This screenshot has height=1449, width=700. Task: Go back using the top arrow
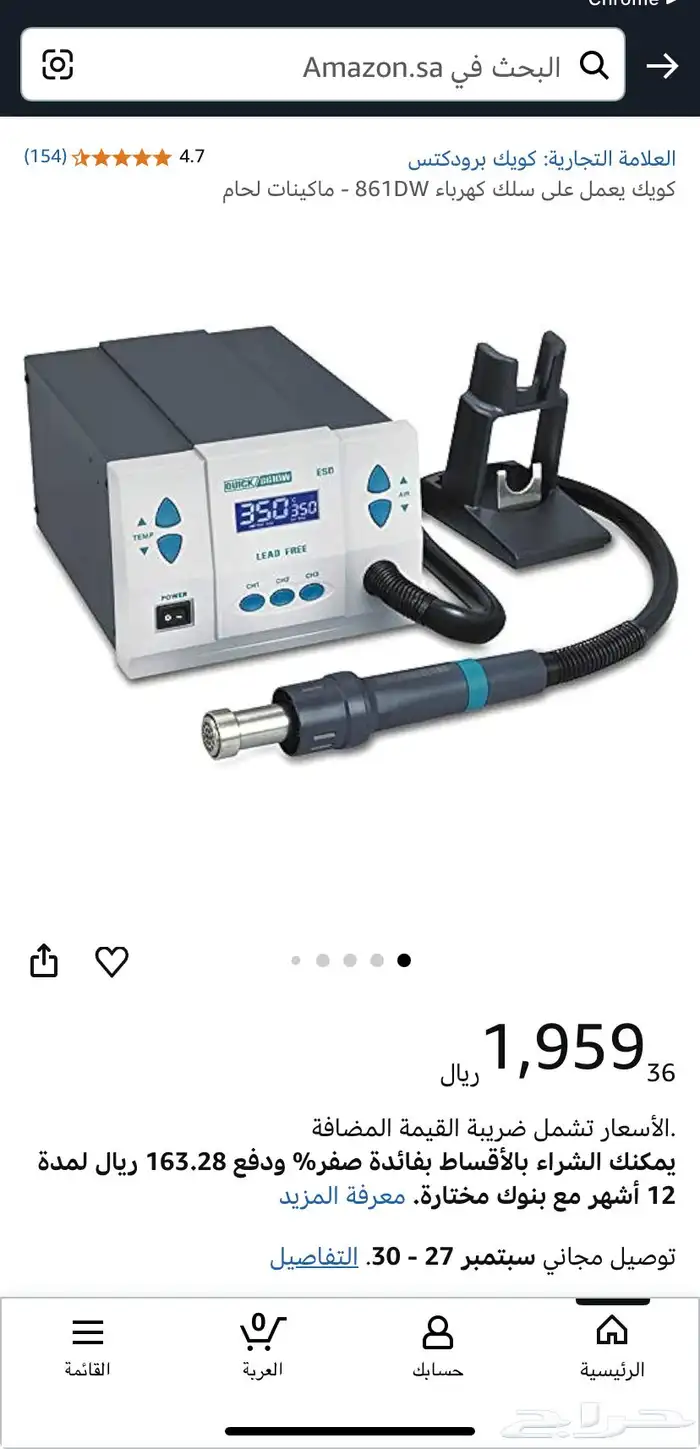[662, 66]
